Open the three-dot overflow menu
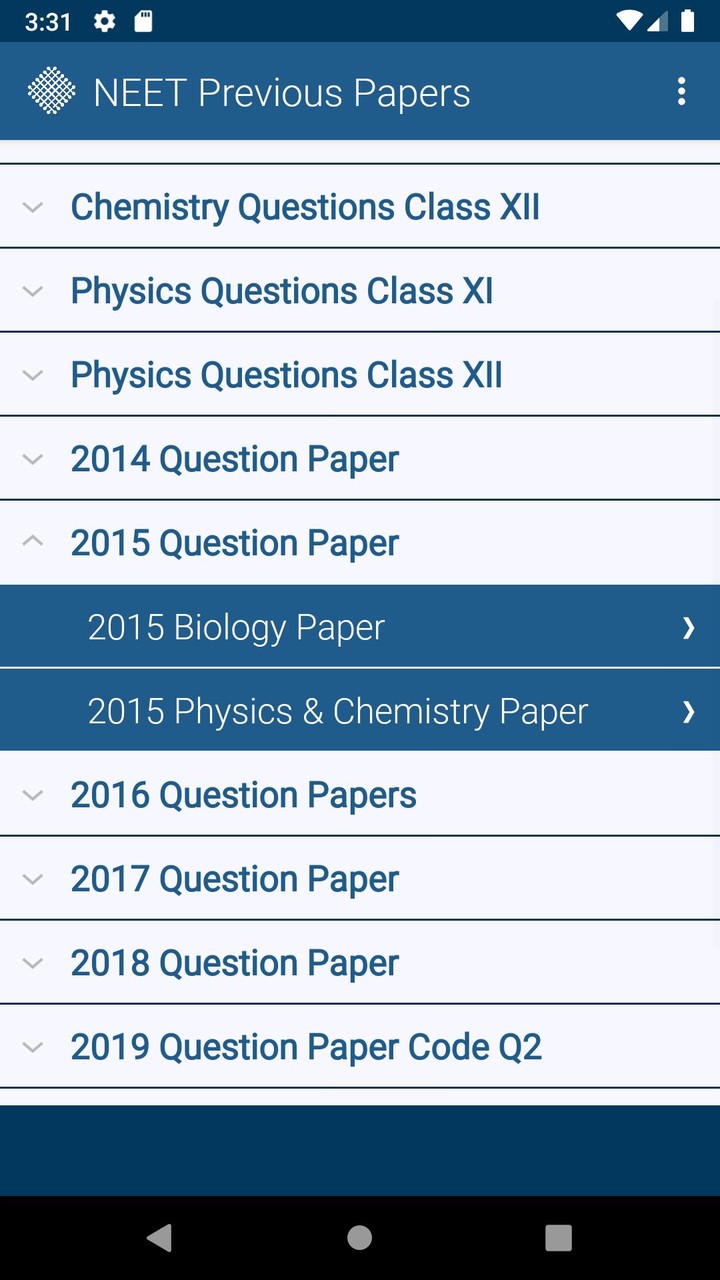The image size is (720, 1280). click(x=681, y=91)
